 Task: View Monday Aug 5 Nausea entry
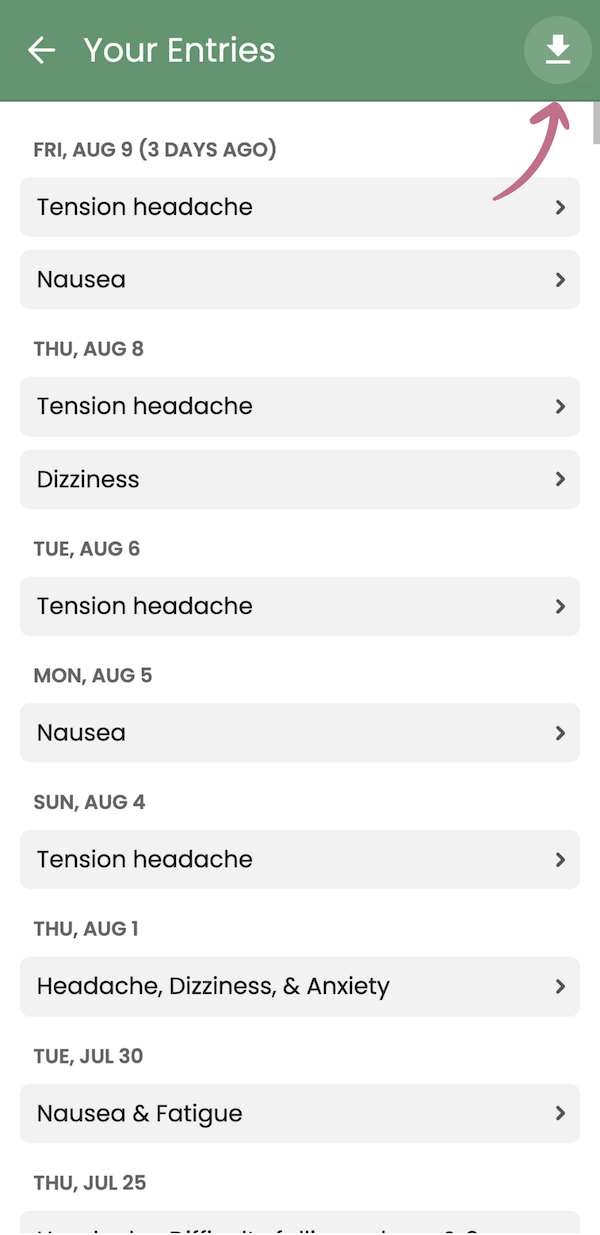click(300, 732)
